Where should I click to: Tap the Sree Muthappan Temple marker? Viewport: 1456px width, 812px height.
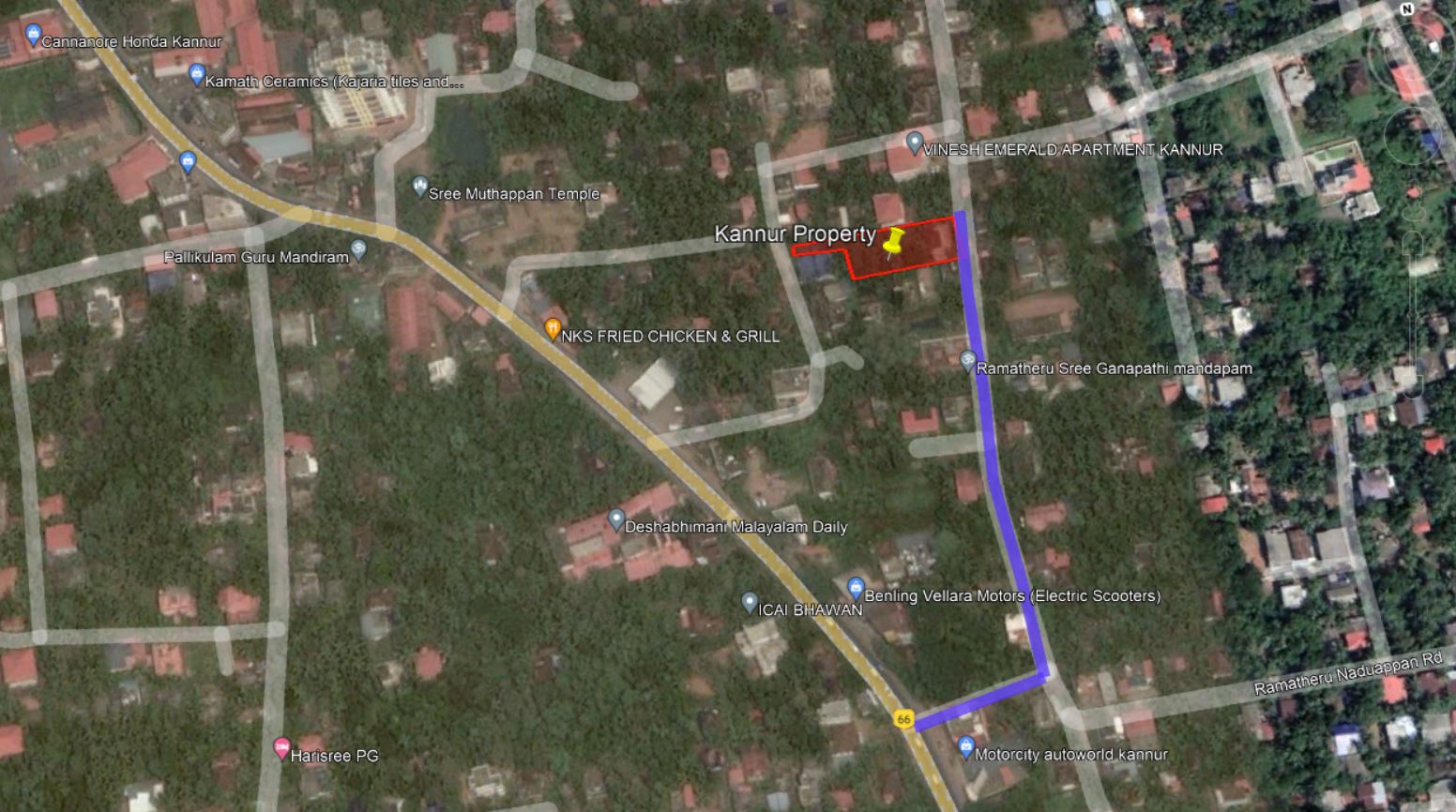(419, 187)
